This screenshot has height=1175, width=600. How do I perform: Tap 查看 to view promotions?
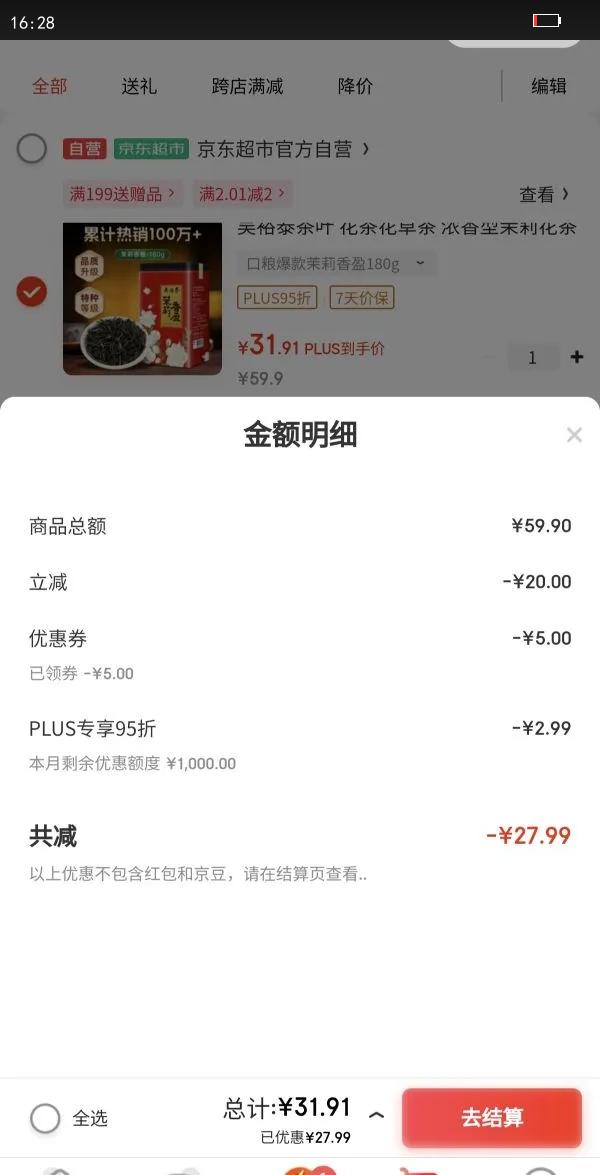coord(544,194)
